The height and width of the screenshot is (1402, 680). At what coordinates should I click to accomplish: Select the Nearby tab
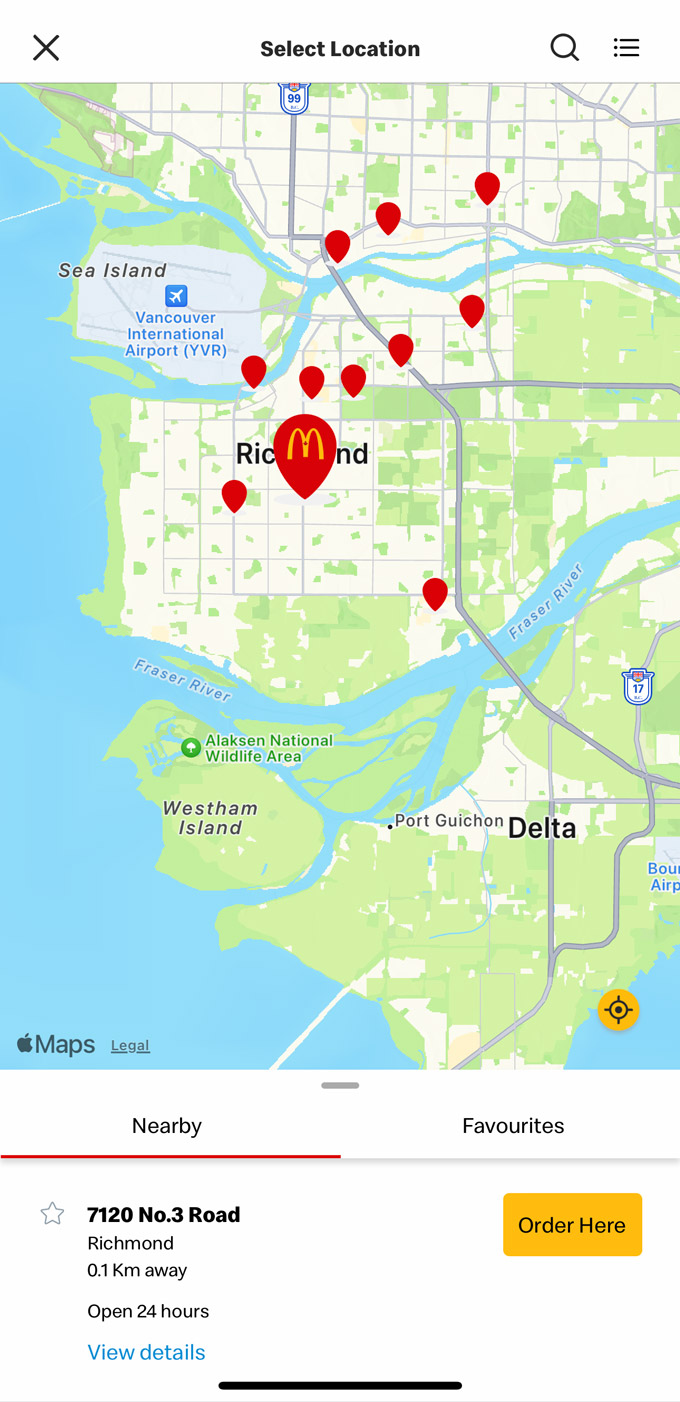167,1126
